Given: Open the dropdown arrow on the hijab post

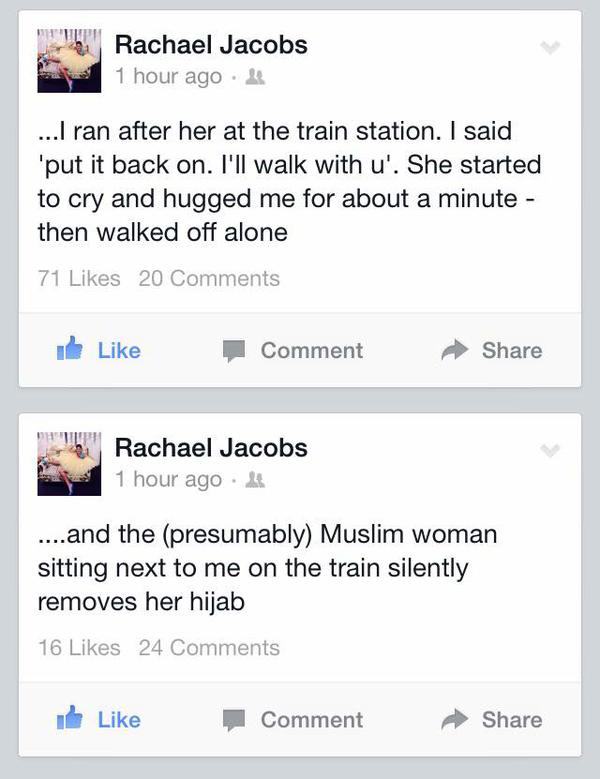Looking at the screenshot, I should click(x=549, y=451).
